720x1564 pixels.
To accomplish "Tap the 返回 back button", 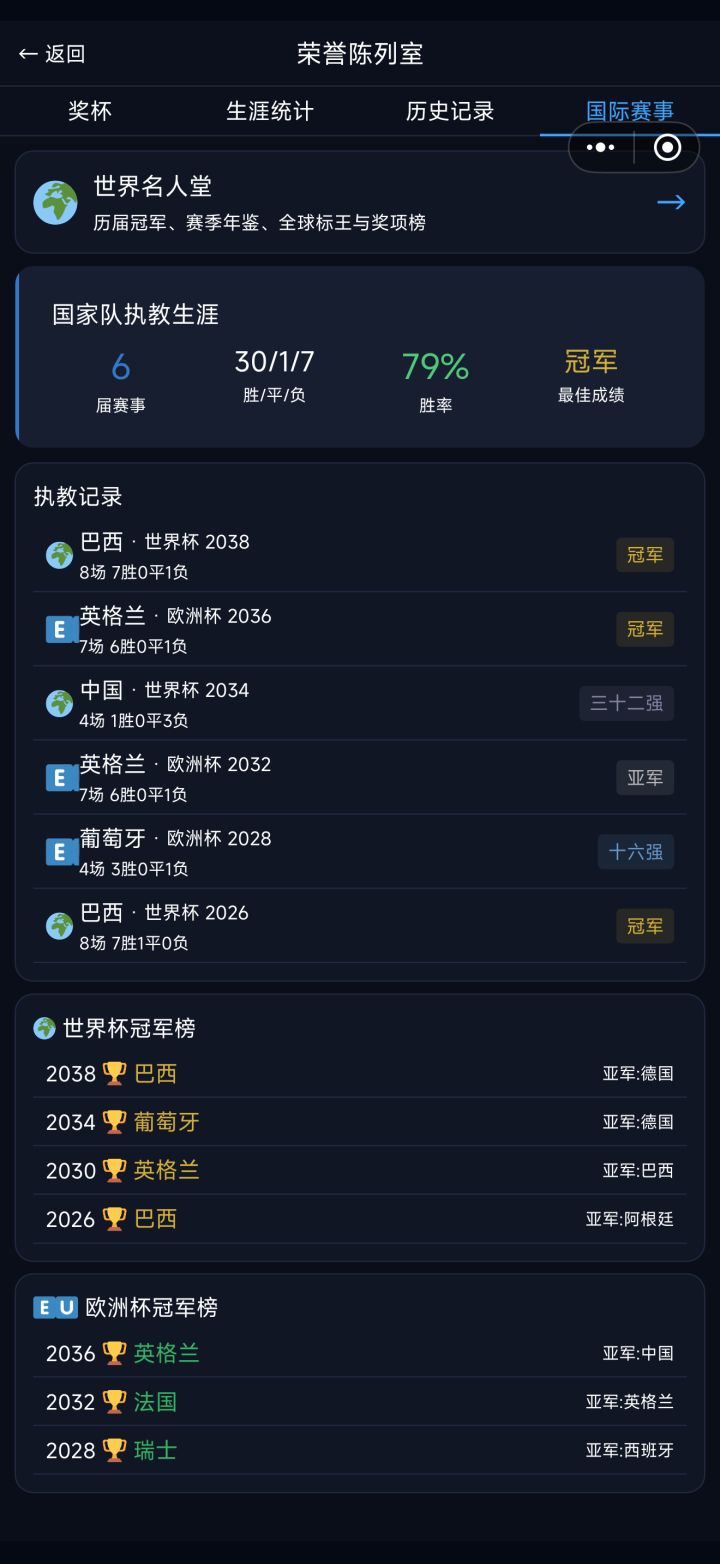I will (52, 54).
